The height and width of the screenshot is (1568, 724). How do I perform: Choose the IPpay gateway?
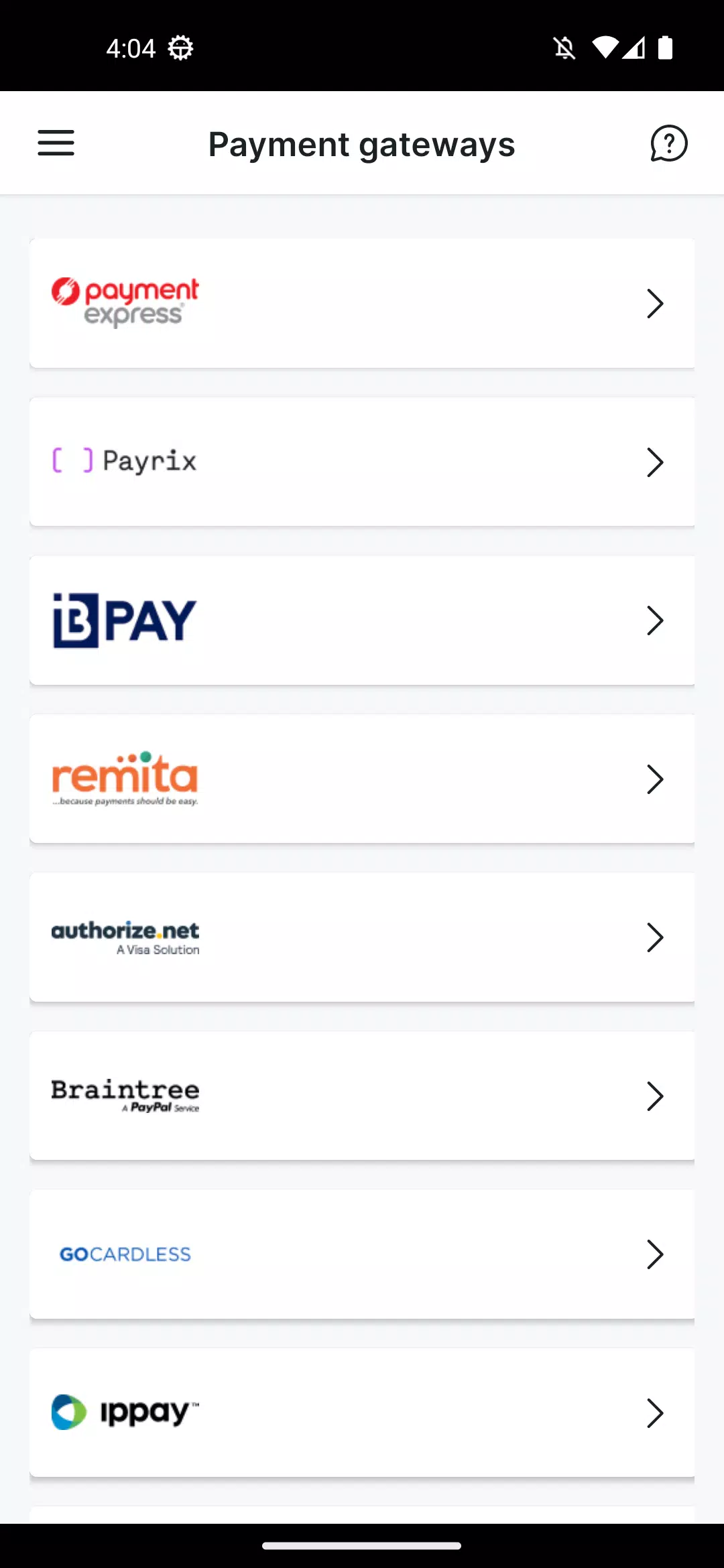[x=362, y=1413]
